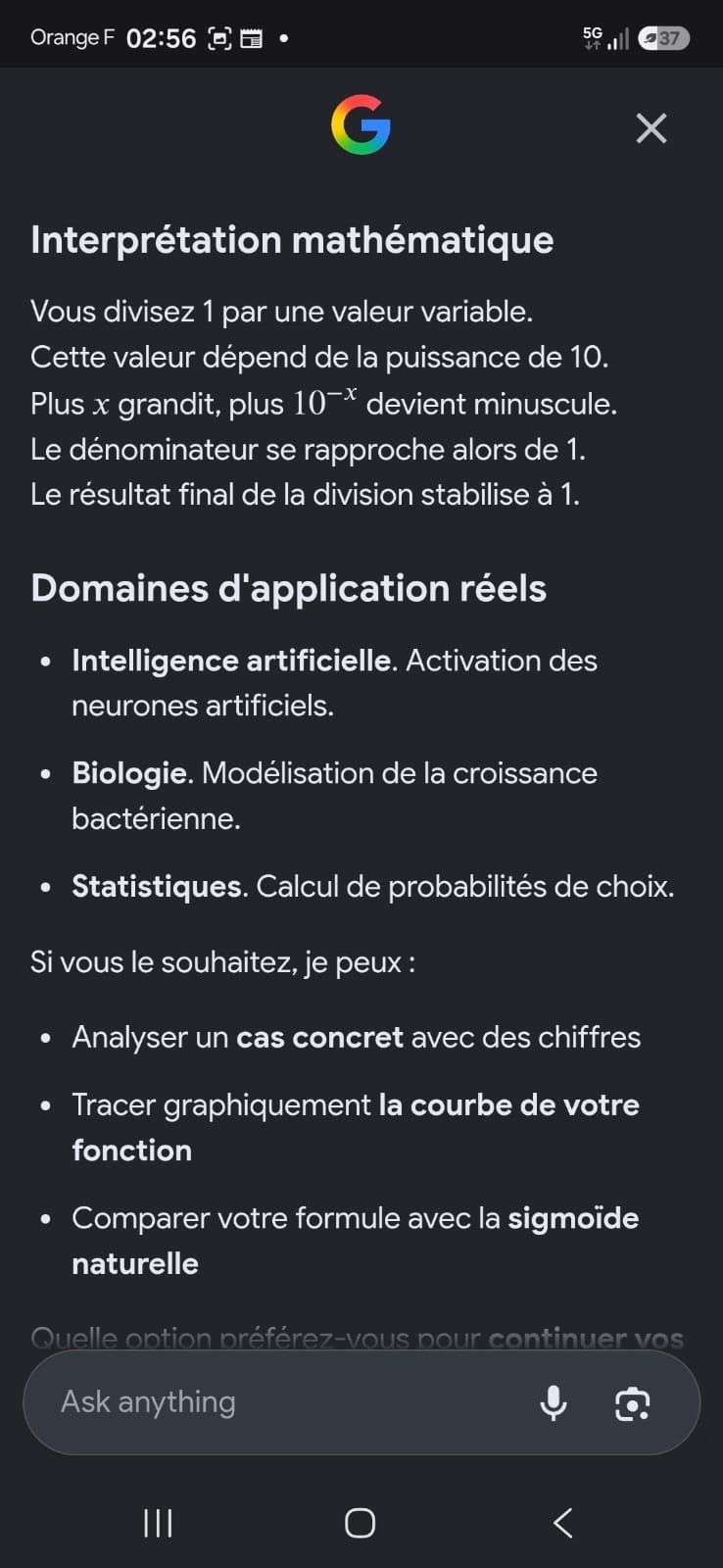Go back using the system back button
Screen dimensions: 723x1568
(563, 1523)
